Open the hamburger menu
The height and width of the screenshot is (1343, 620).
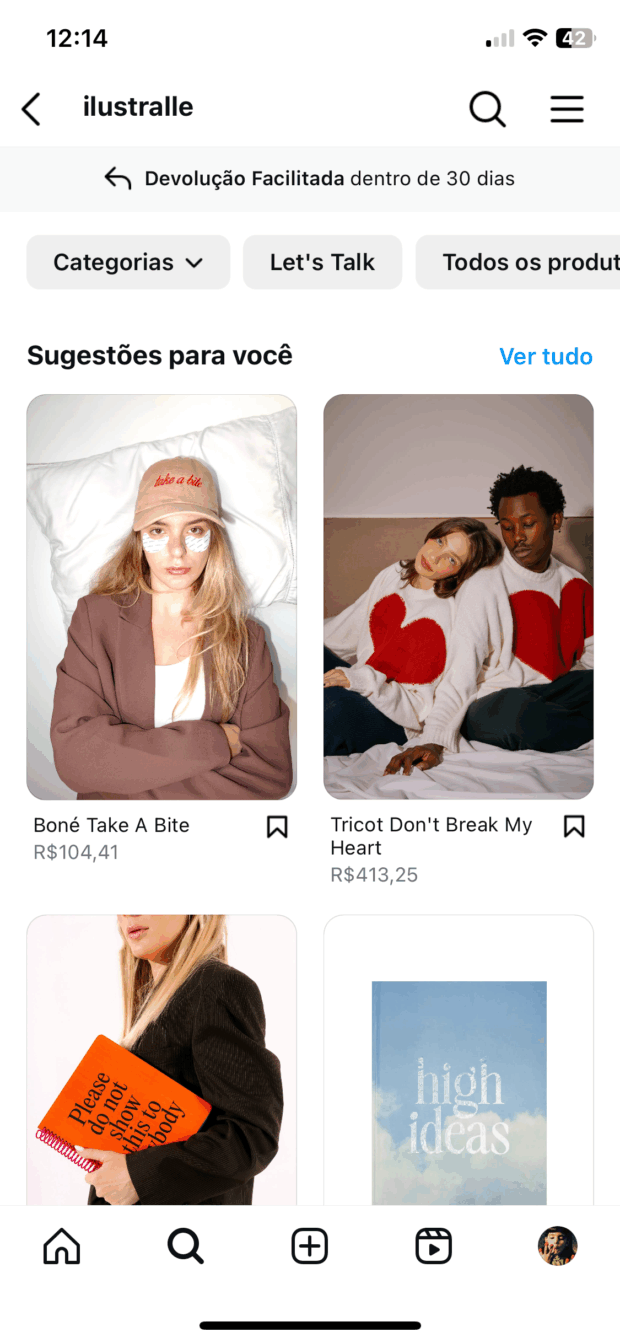(x=567, y=108)
